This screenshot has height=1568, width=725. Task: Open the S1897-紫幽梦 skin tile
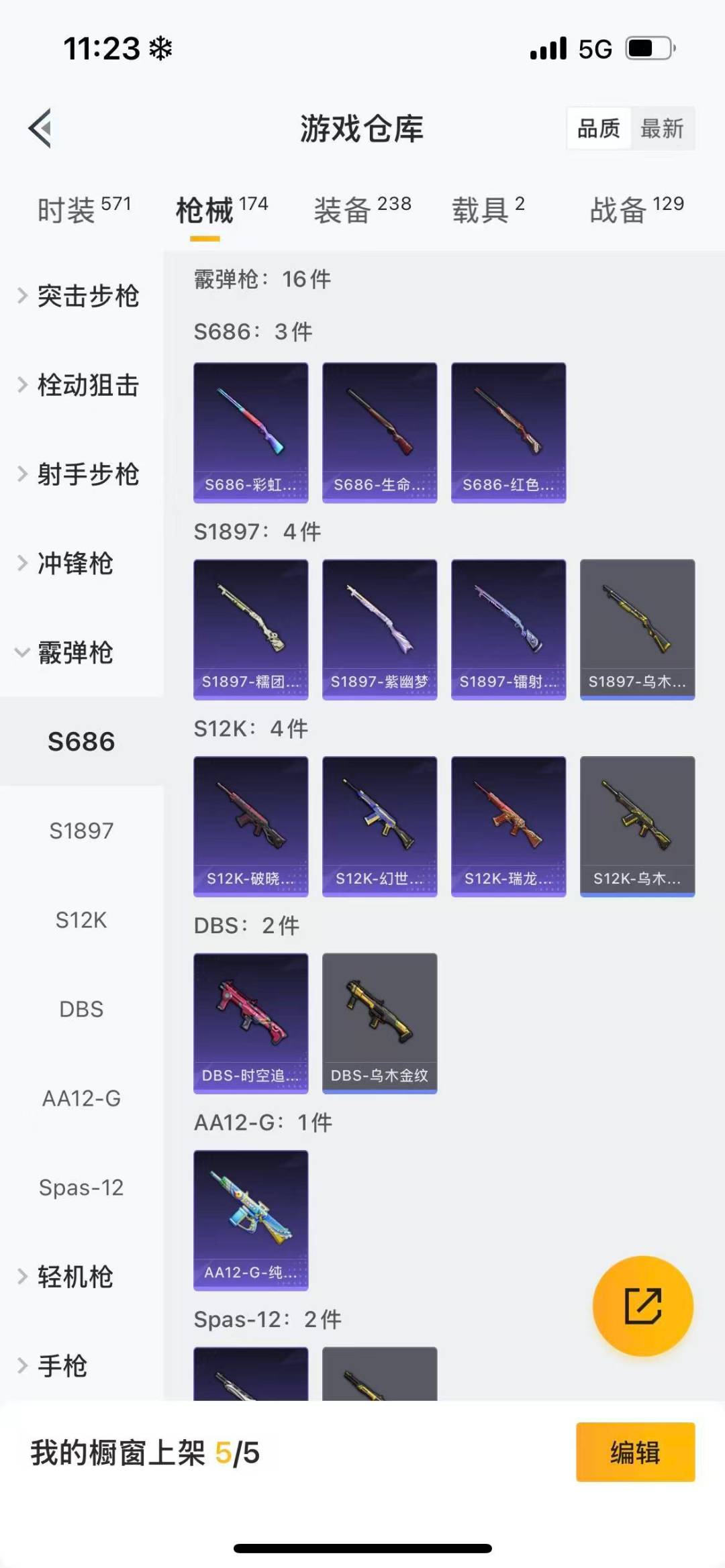pyautogui.click(x=379, y=629)
